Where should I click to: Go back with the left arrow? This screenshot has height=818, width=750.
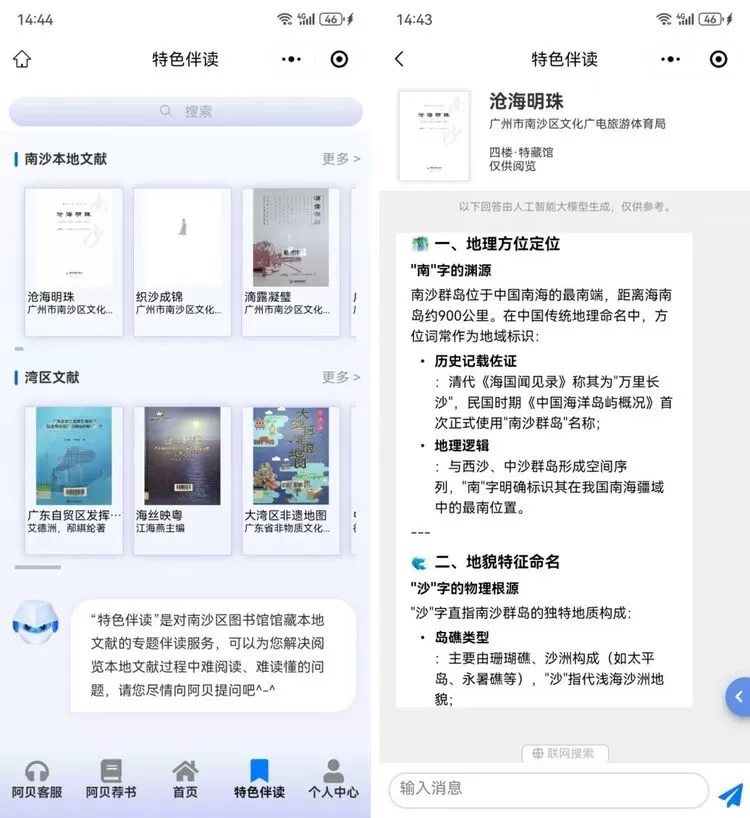click(x=399, y=59)
